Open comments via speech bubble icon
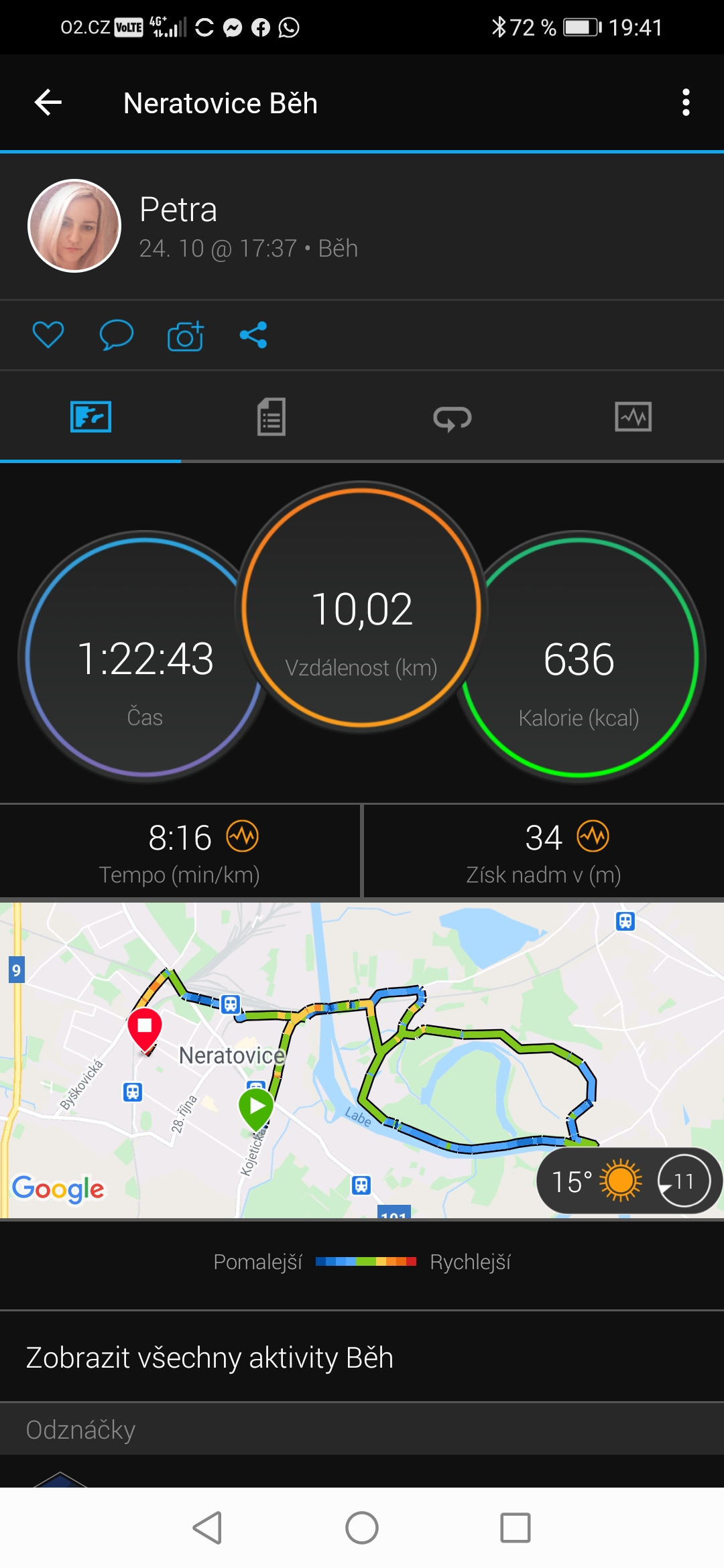The height and width of the screenshot is (1568, 724). [x=116, y=335]
